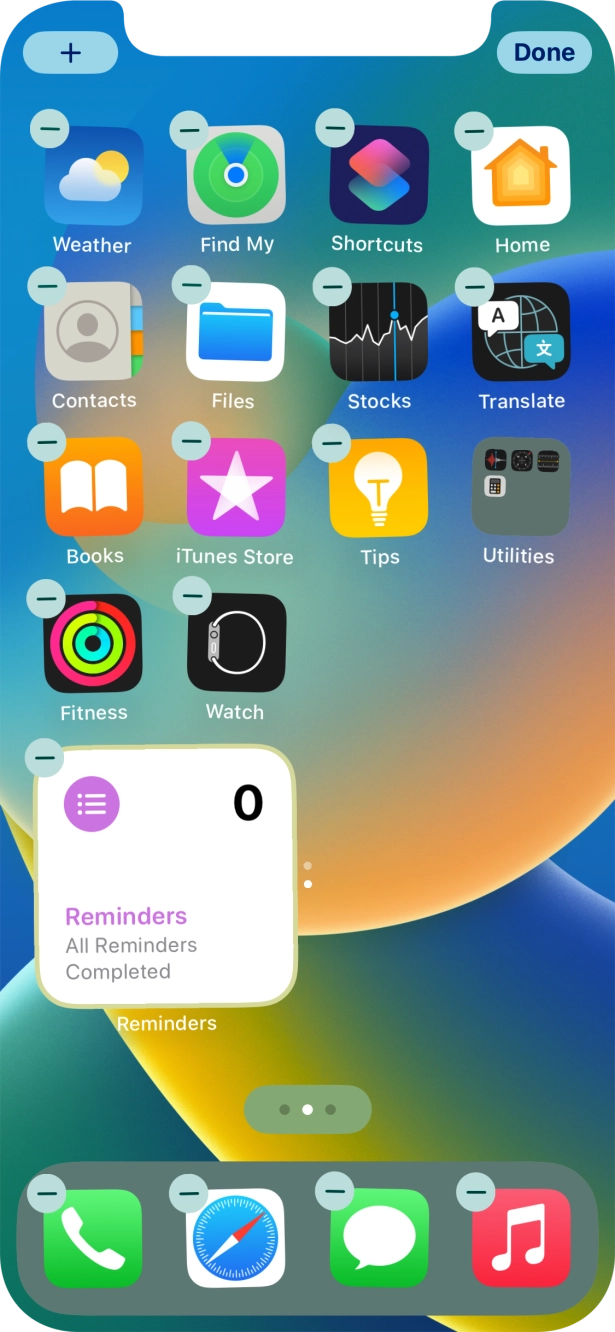Tap the Shortcuts app icon
The height and width of the screenshot is (1332, 615).
pyautogui.click(x=379, y=176)
